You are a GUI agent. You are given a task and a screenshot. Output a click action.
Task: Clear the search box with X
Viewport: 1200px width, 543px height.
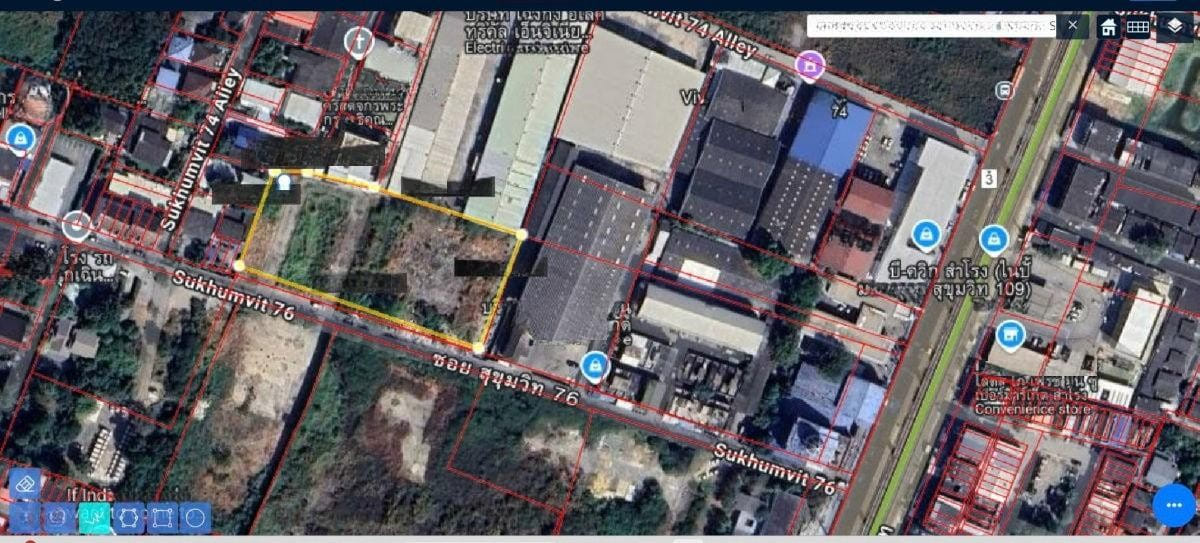pos(1073,26)
